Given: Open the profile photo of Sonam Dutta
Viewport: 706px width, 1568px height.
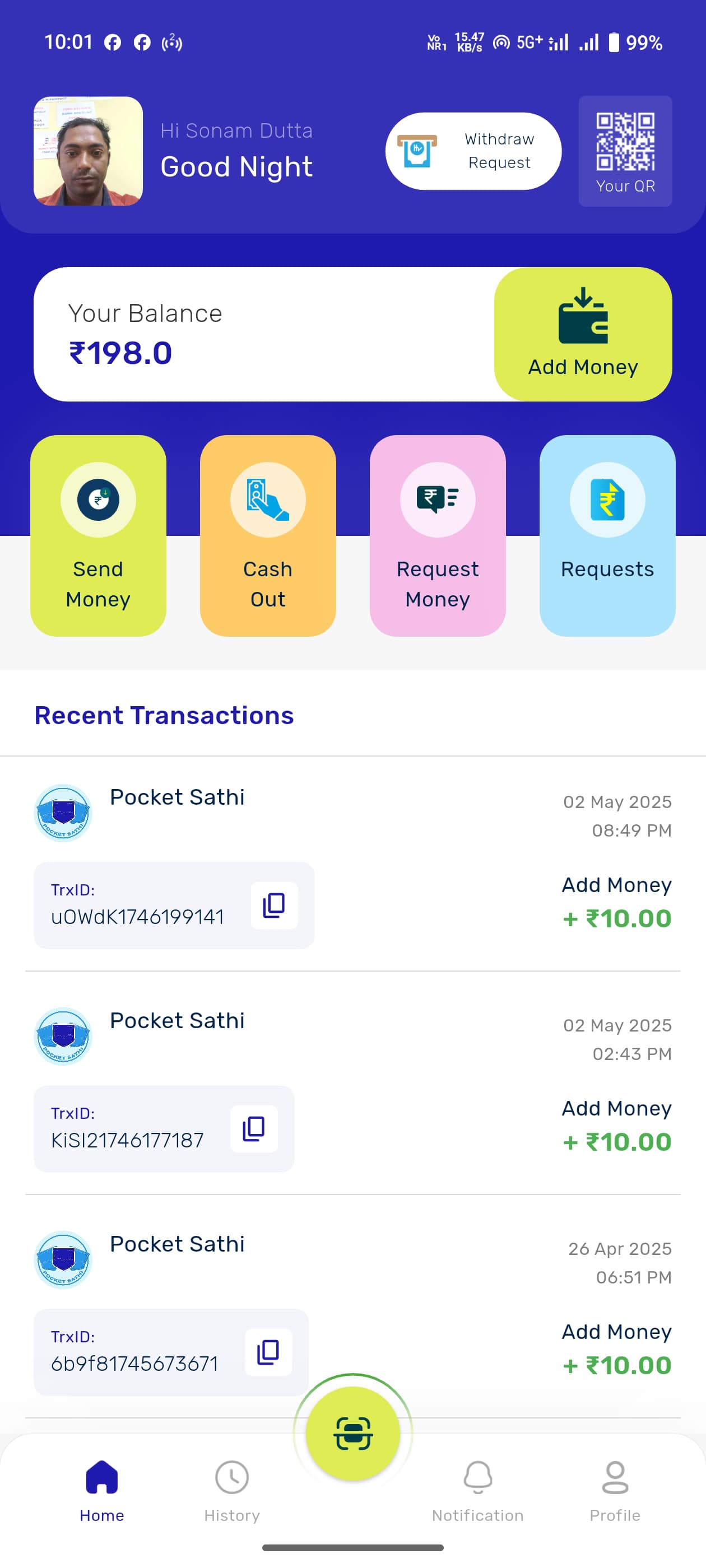Looking at the screenshot, I should click(89, 151).
